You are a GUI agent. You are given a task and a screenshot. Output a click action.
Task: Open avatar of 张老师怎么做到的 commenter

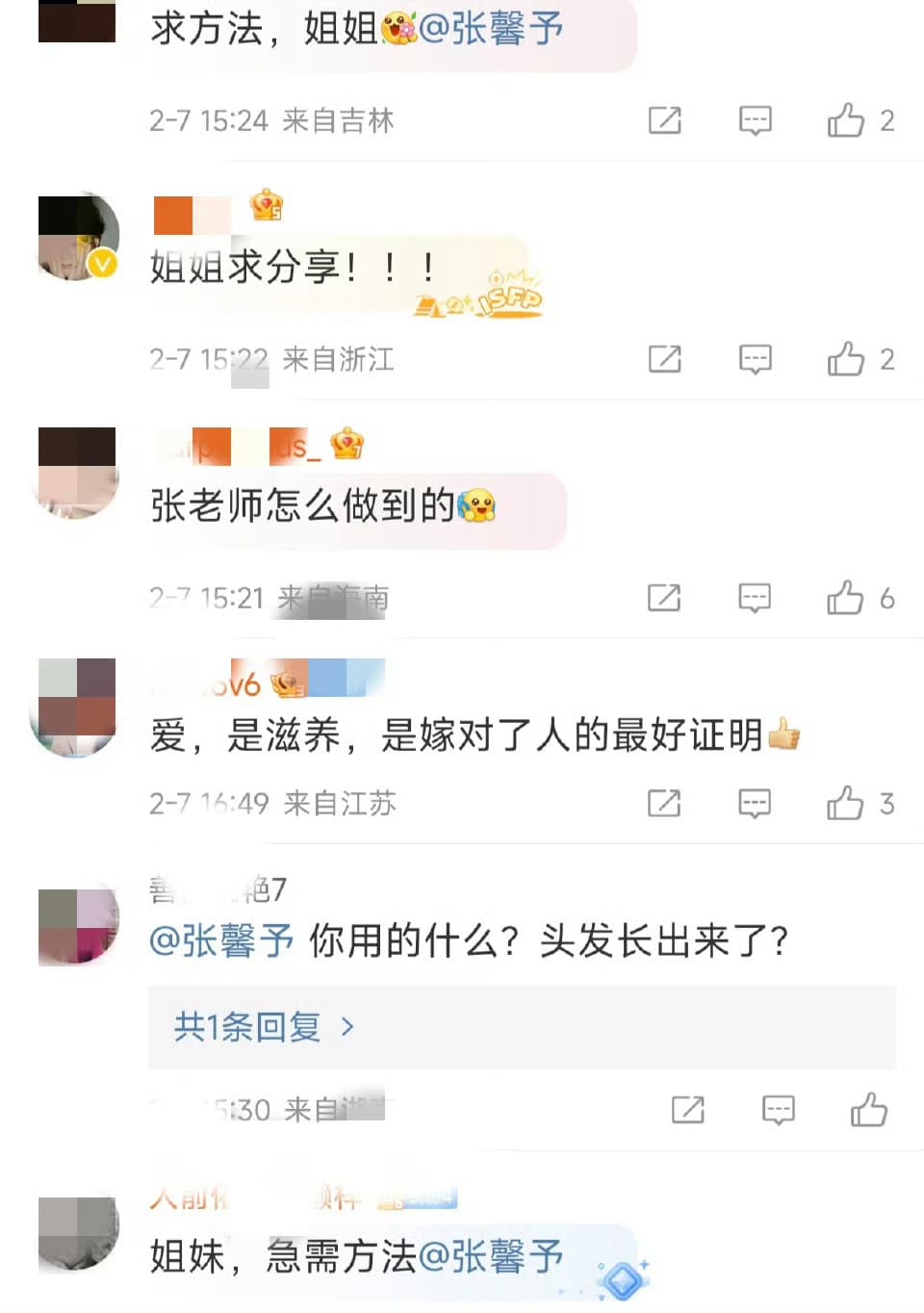point(77,472)
